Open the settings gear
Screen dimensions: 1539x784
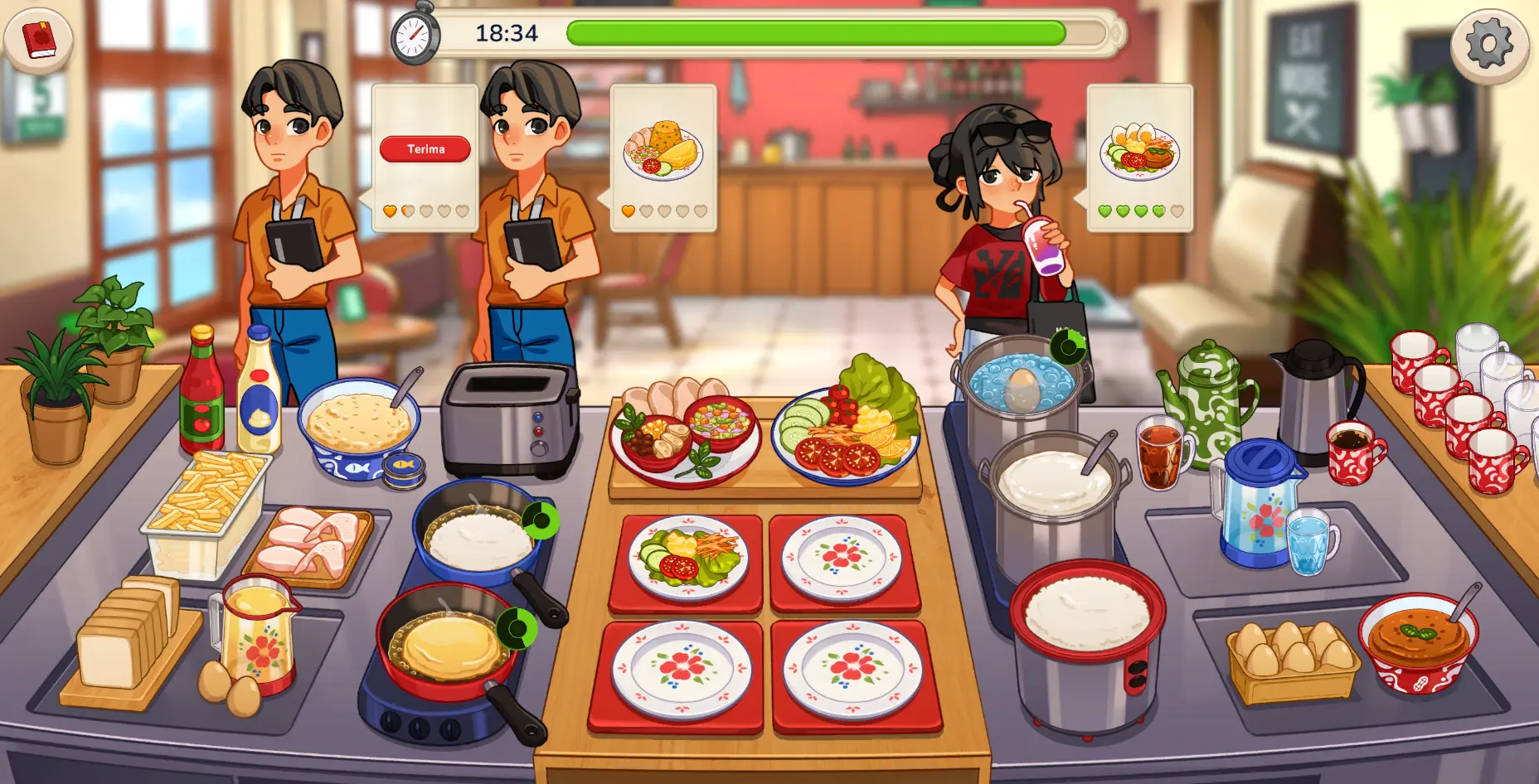[x=1489, y=43]
